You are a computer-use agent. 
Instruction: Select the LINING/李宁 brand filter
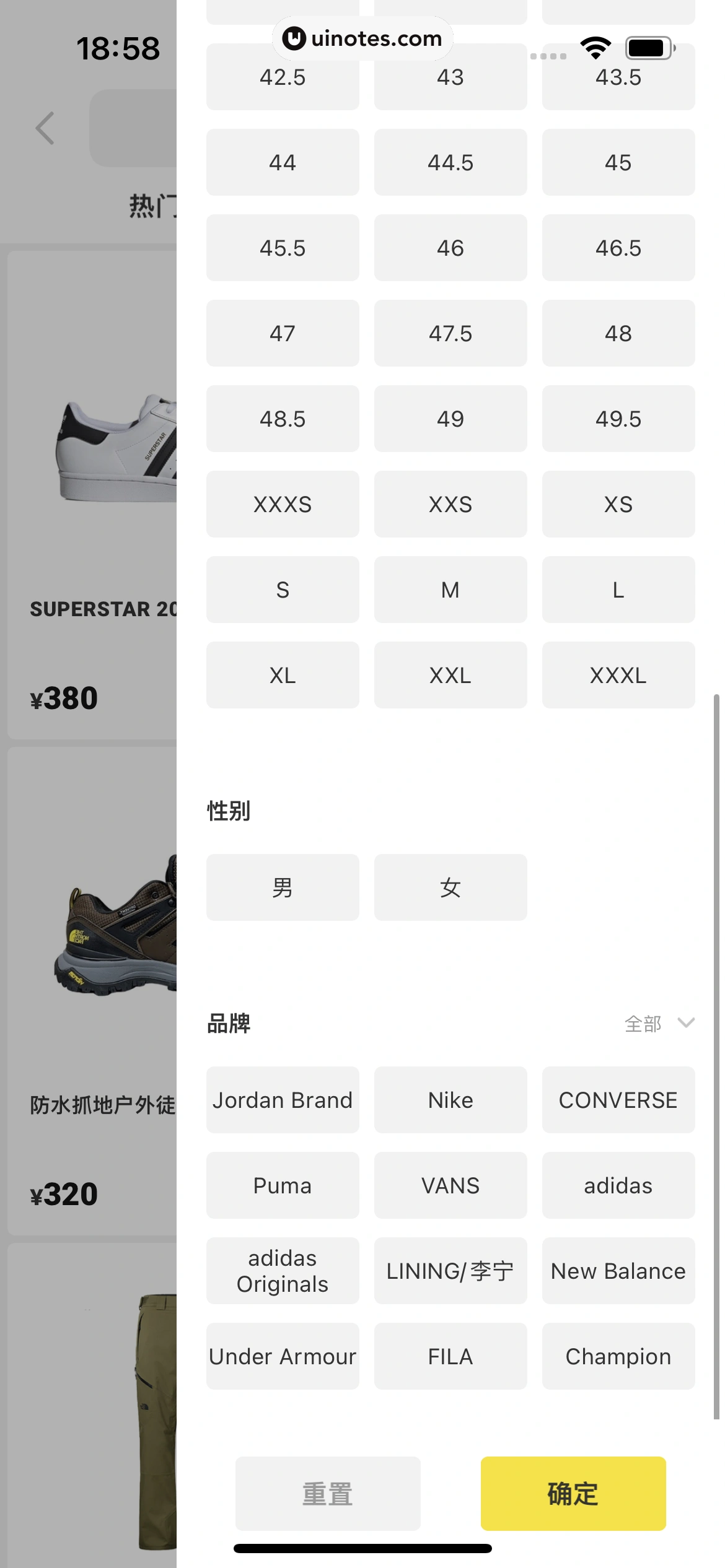click(450, 1271)
